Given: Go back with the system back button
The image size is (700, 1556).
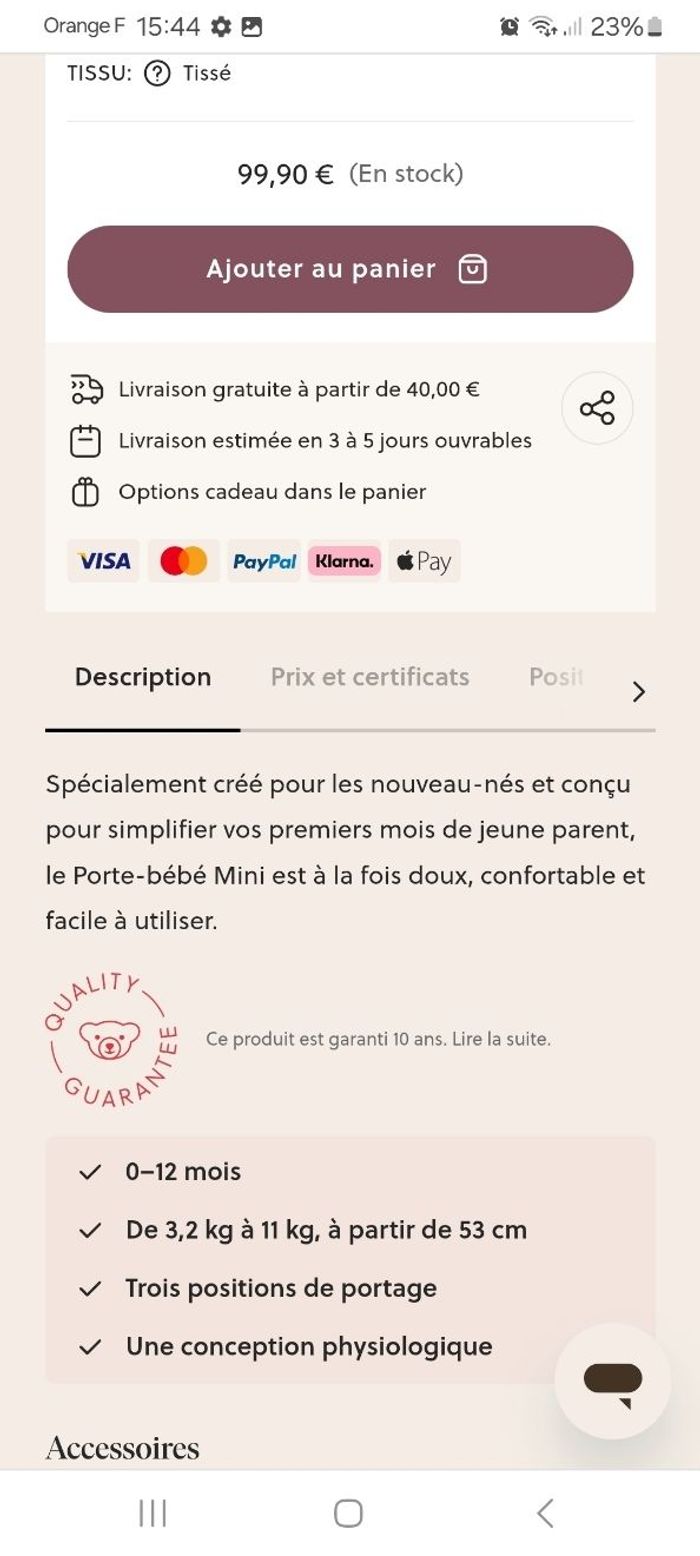Looking at the screenshot, I should pos(545,1513).
